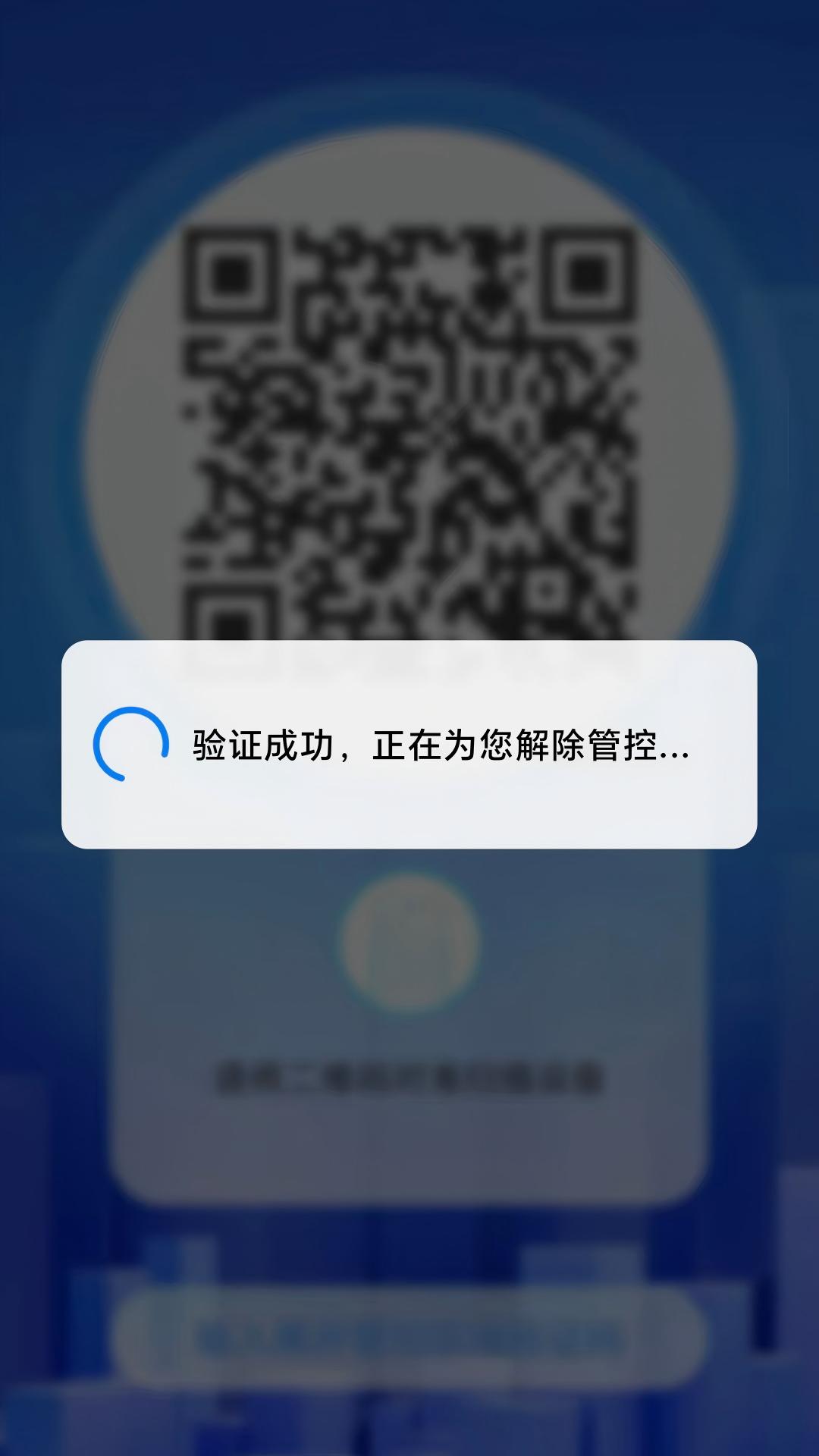Tap the QR code image

[409, 425]
